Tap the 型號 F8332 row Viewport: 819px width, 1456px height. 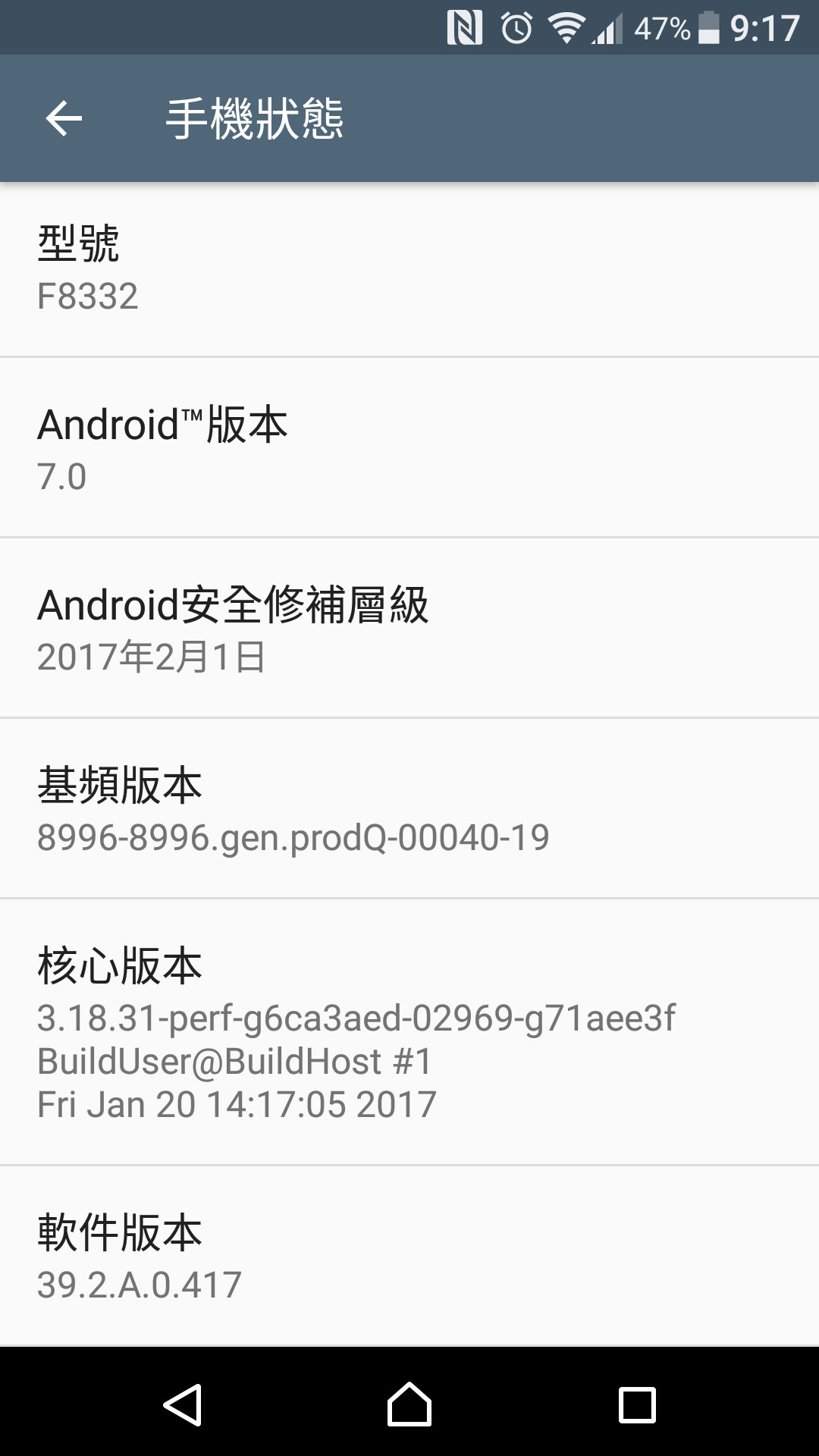pyautogui.click(x=409, y=269)
